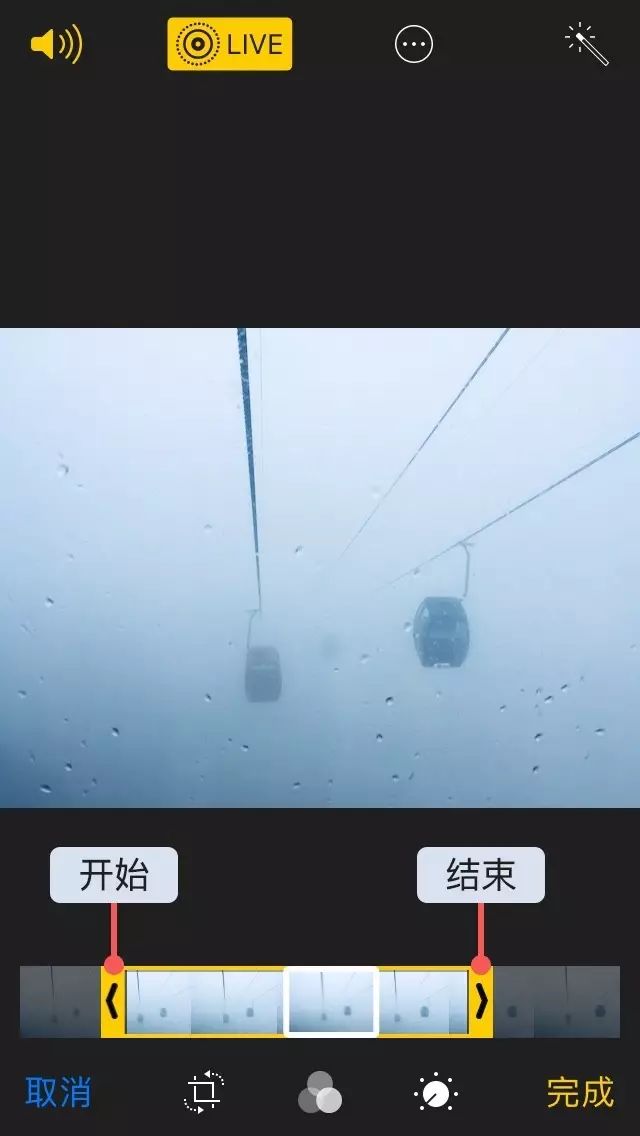Image resolution: width=640 pixels, height=1136 pixels.
Task: Select the right trim handle of the filmstrip
Action: coord(481,1001)
